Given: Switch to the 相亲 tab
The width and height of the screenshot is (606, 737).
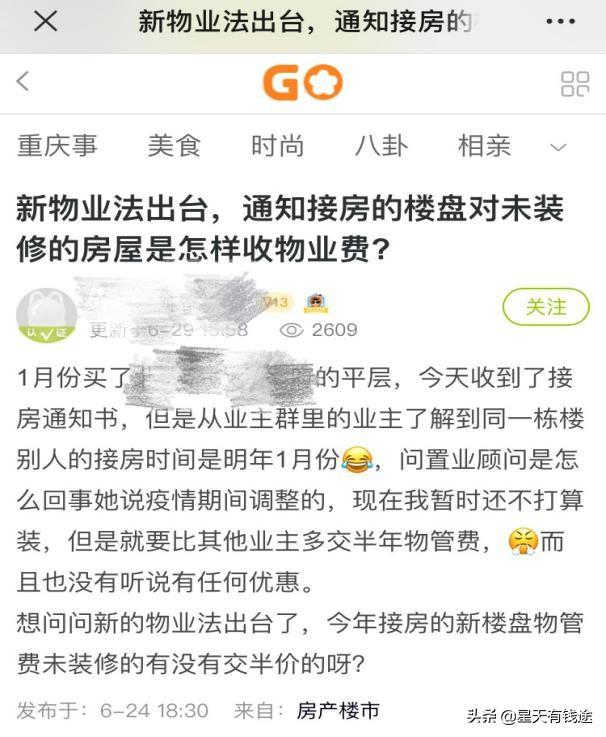Looking at the screenshot, I should click(x=484, y=146).
